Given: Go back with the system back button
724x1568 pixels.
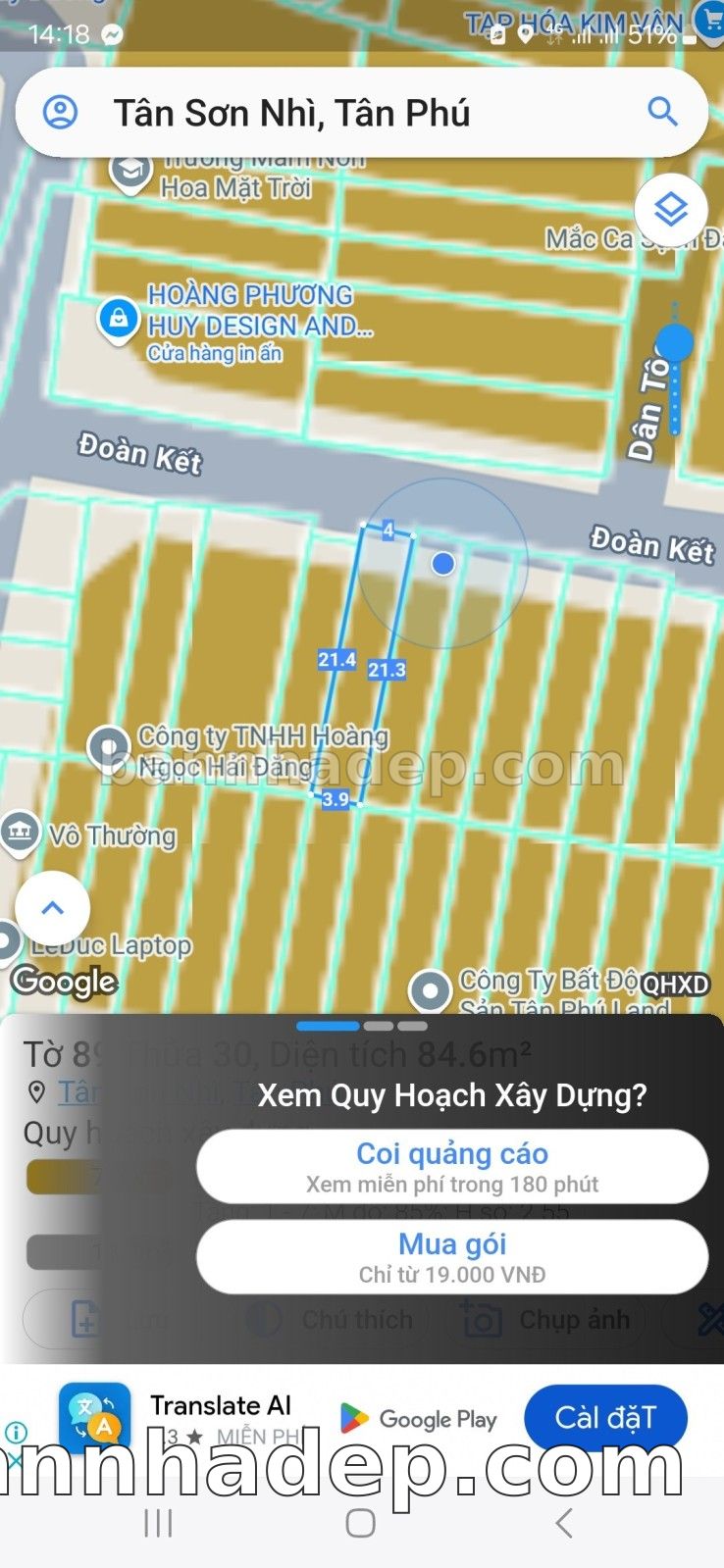Looking at the screenshot, I should point(563,1523).
